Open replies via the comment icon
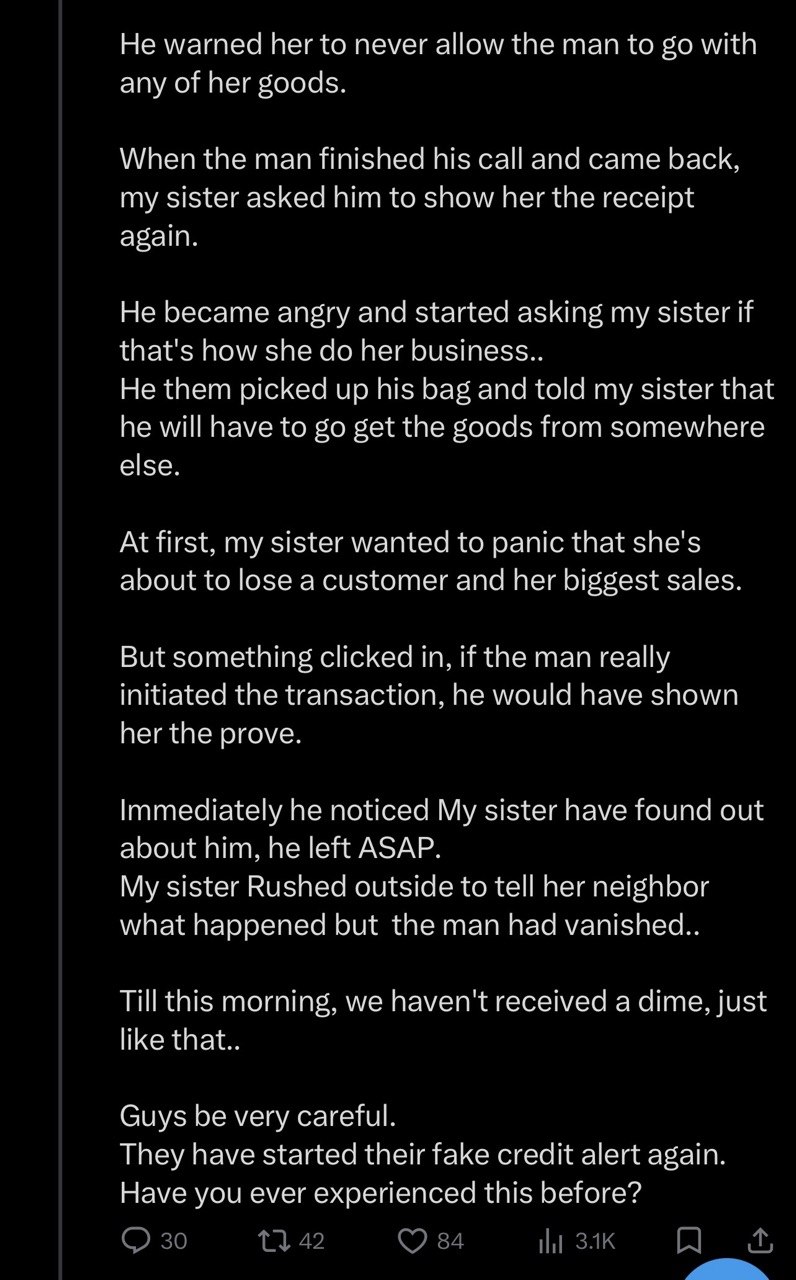This screenshot has height=1280, width=796. click(x=136, y=1241)
